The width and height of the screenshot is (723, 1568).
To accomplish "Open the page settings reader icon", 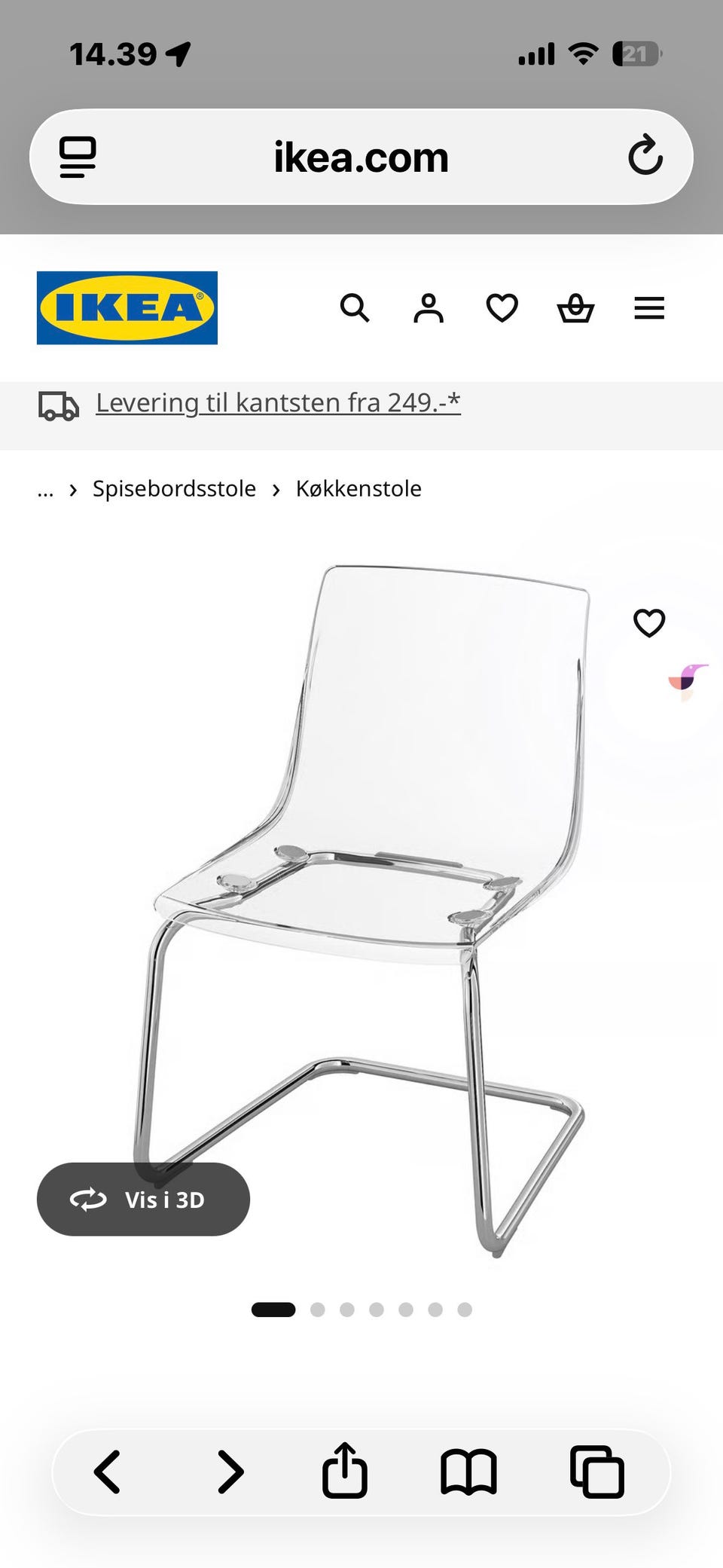I will [x=75, y=156].
